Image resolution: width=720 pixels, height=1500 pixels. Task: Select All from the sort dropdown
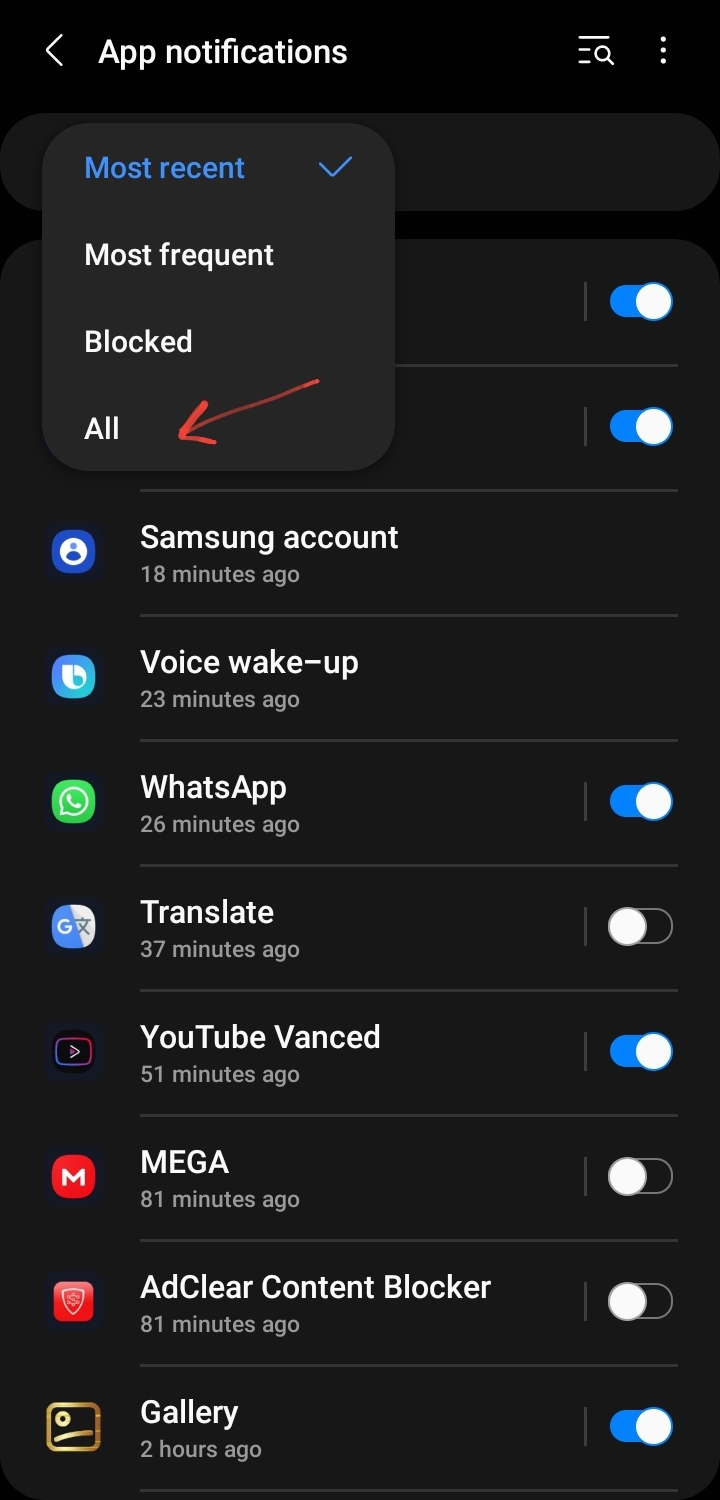pos(102,428)
